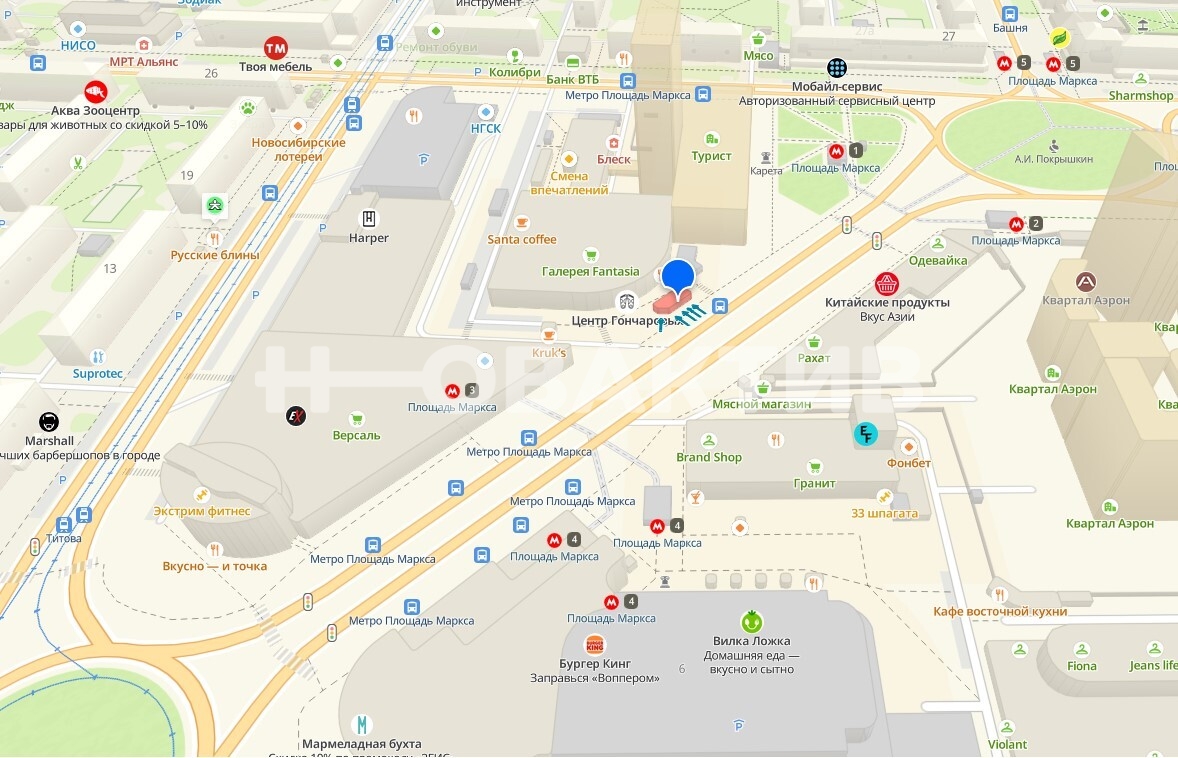Select the Версаль shopping marker

pyautogui.click(x=356, y=419)
